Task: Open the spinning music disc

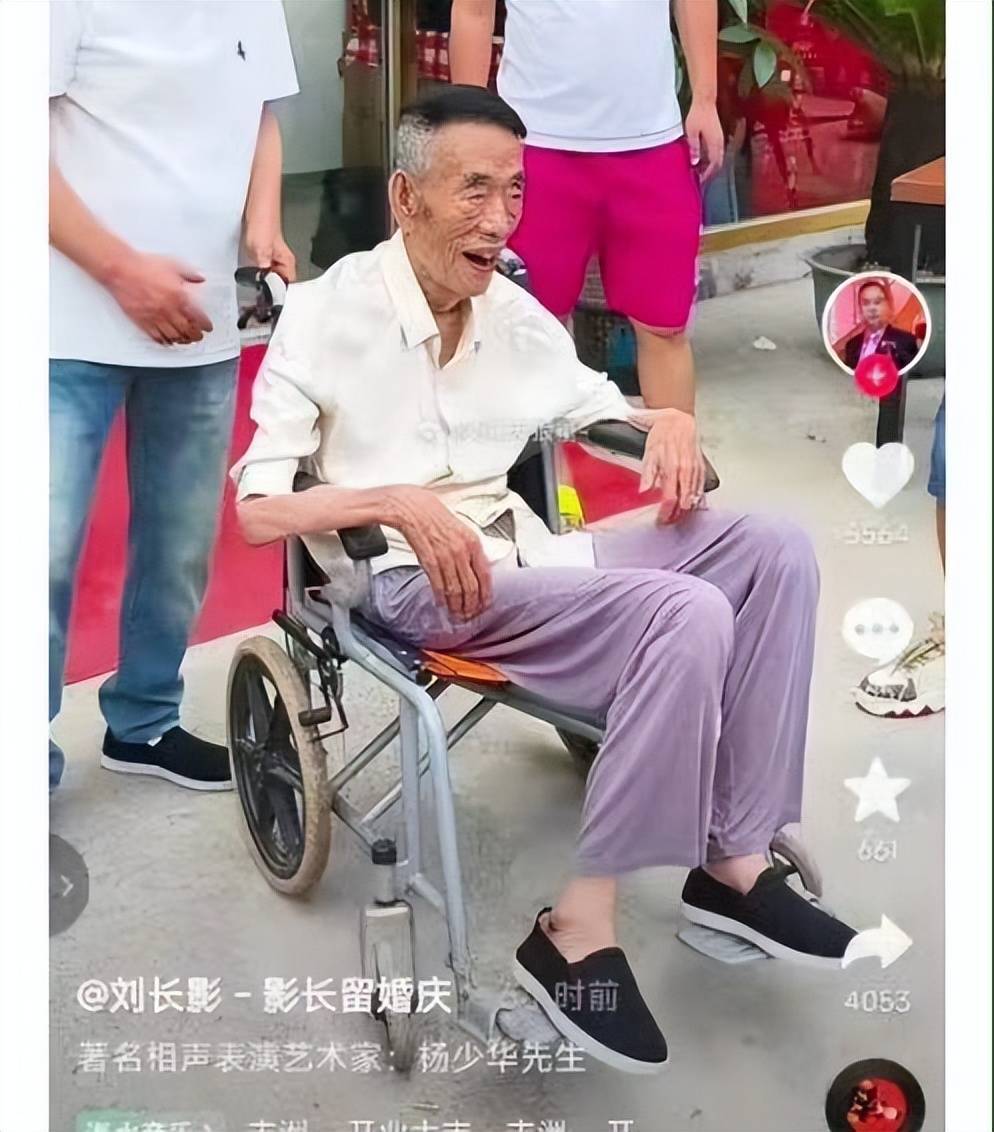Action: (875, 1098)
